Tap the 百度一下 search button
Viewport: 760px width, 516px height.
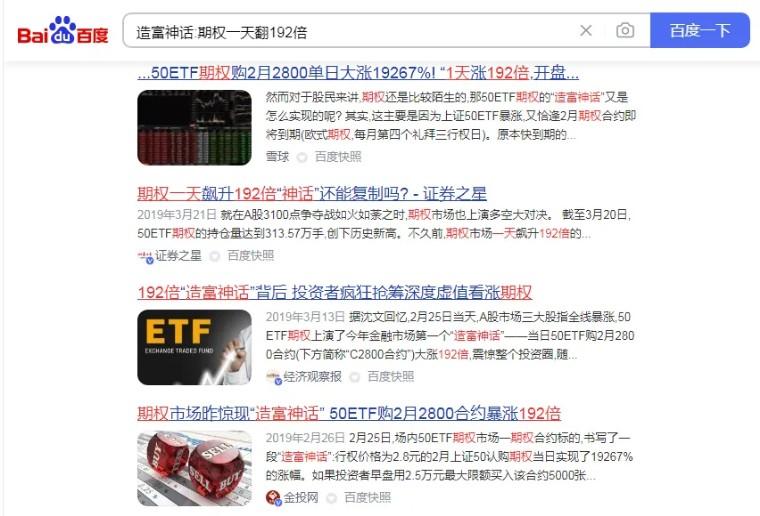[x=700, y=31]
